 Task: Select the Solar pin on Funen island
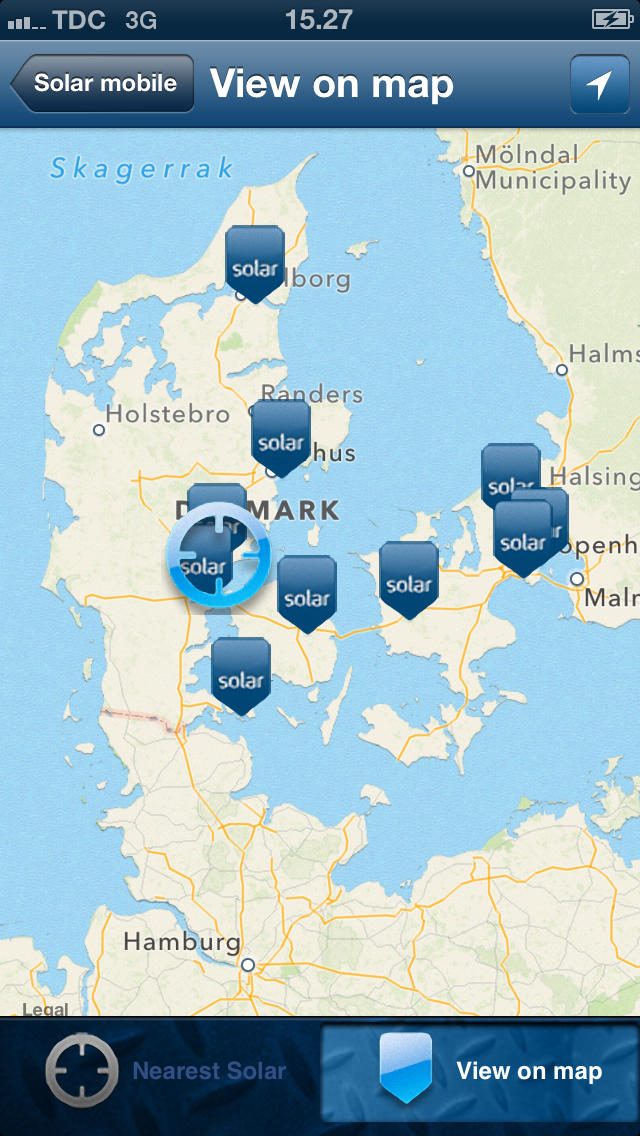[307, 593]
